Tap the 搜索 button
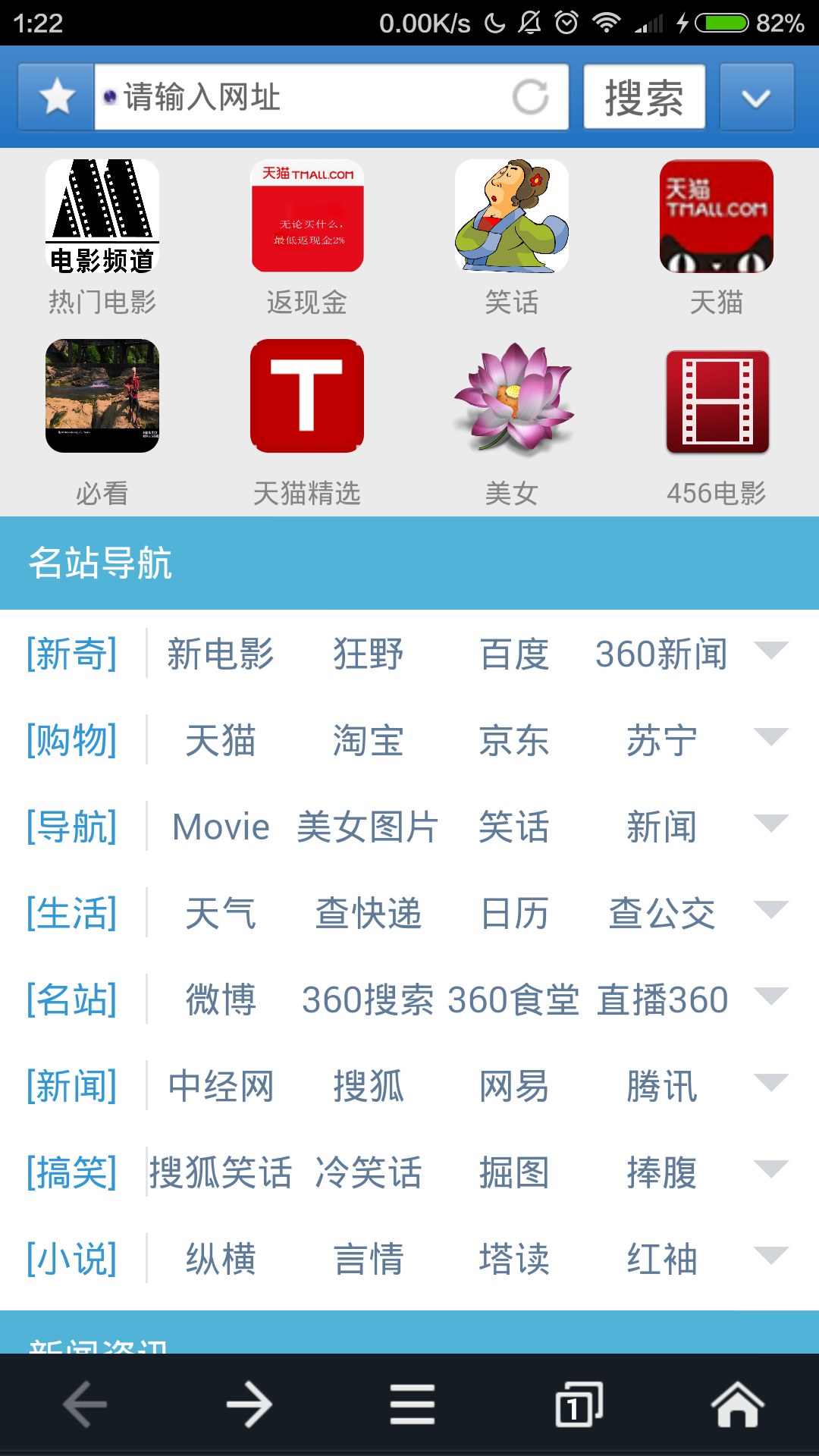The image size is (819, 1456). coord(644,97)
